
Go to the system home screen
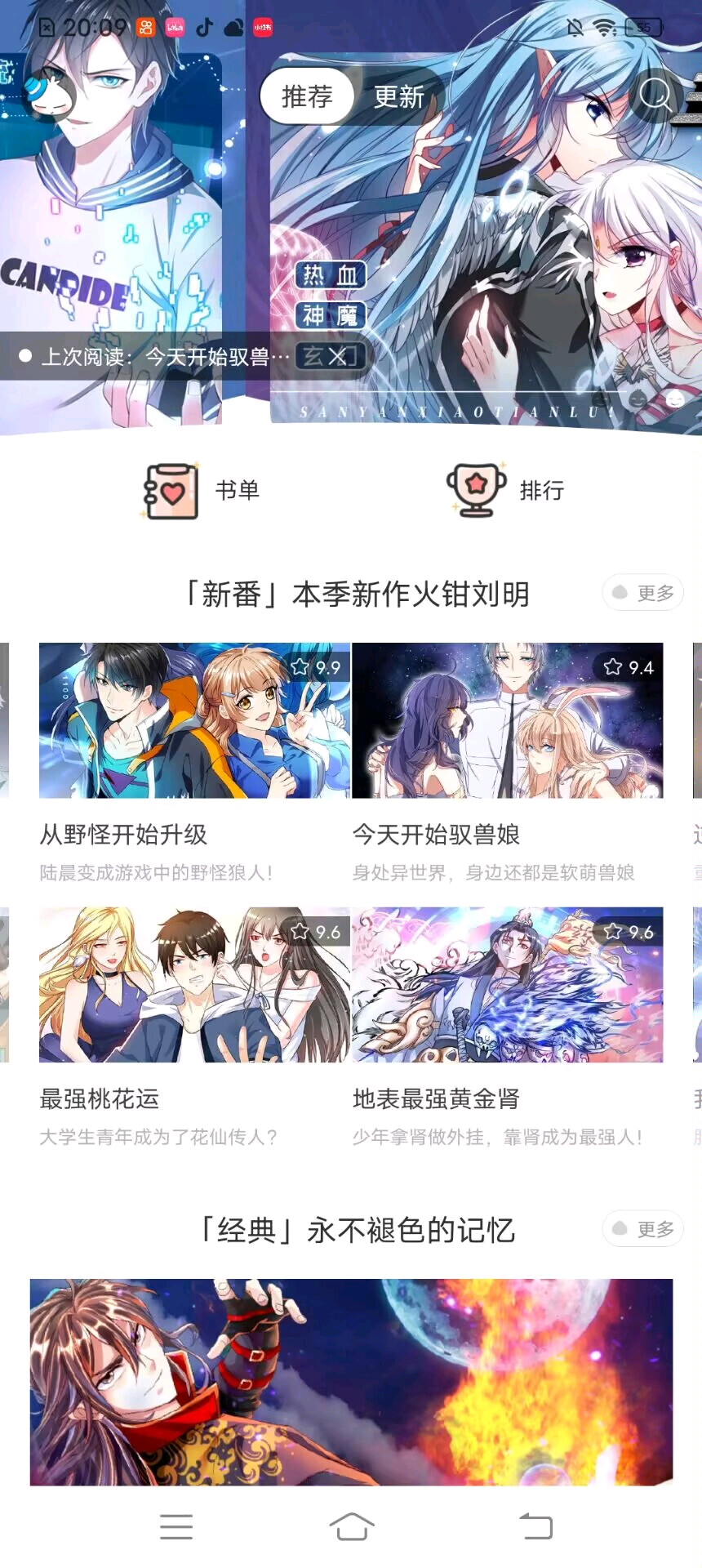coord(351,1526)
